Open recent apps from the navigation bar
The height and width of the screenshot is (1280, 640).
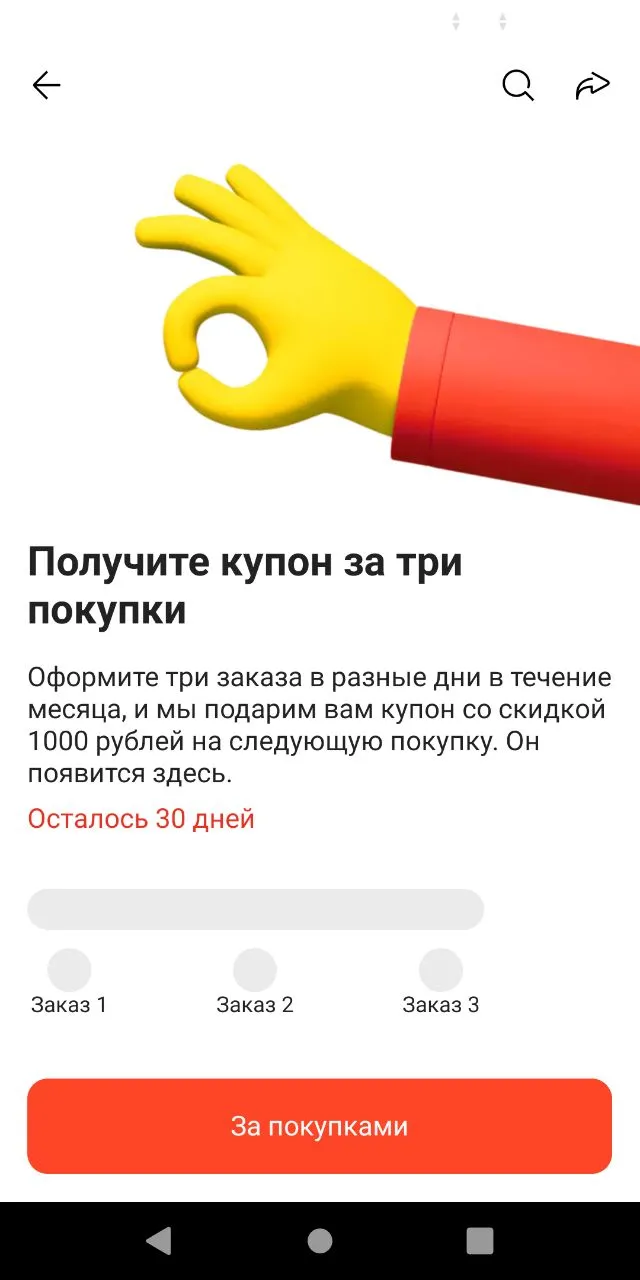(480, 1241)
